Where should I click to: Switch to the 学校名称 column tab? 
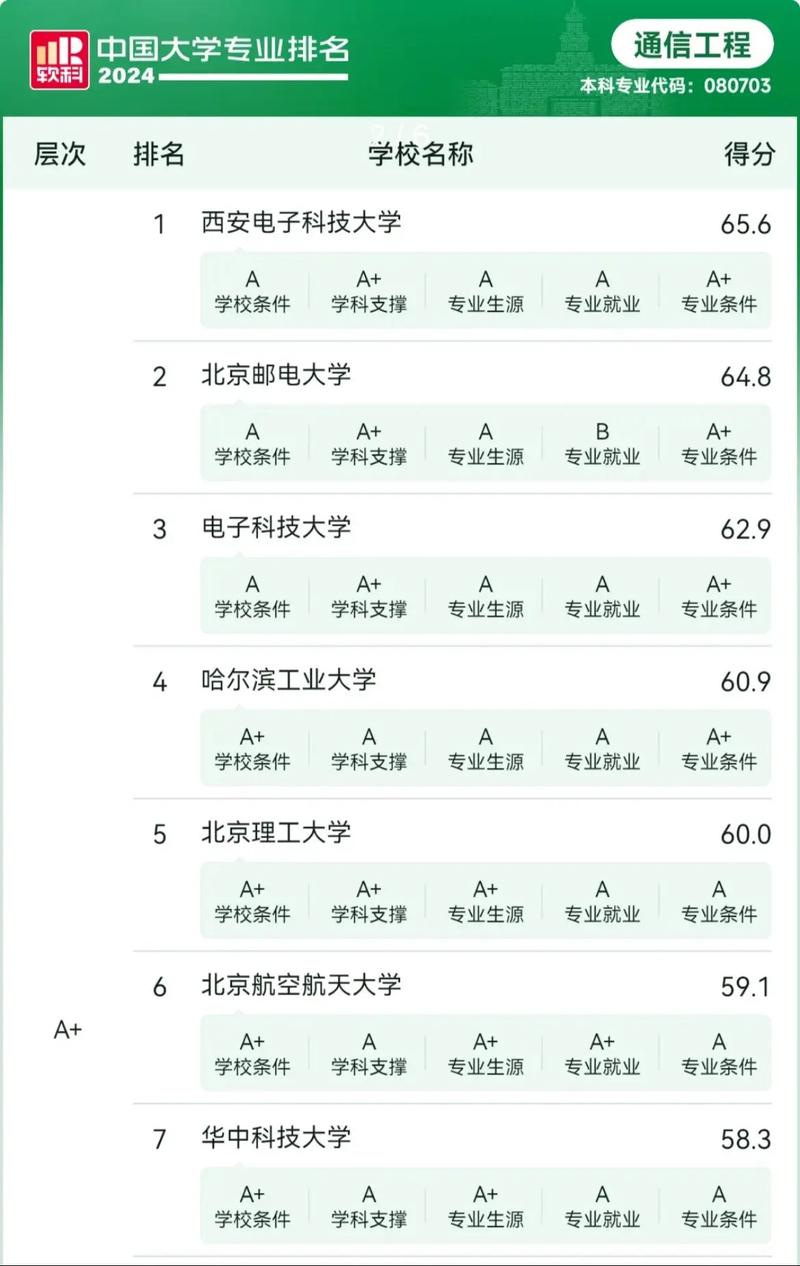tap(419, 156)
